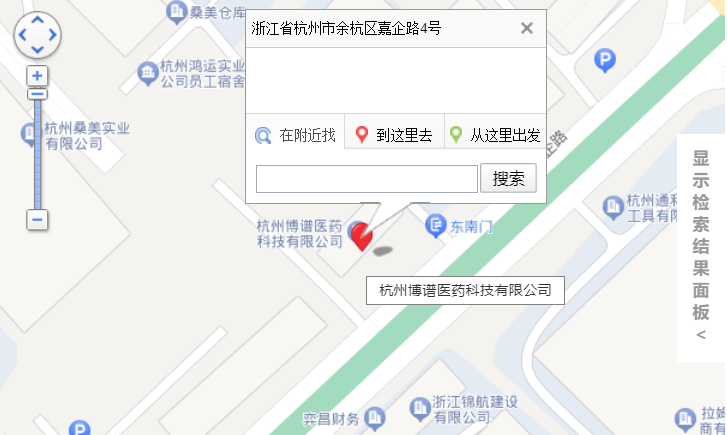The image size is (727, 435).
Task: Zoom out with the minus button
Action: click(37, 219)
